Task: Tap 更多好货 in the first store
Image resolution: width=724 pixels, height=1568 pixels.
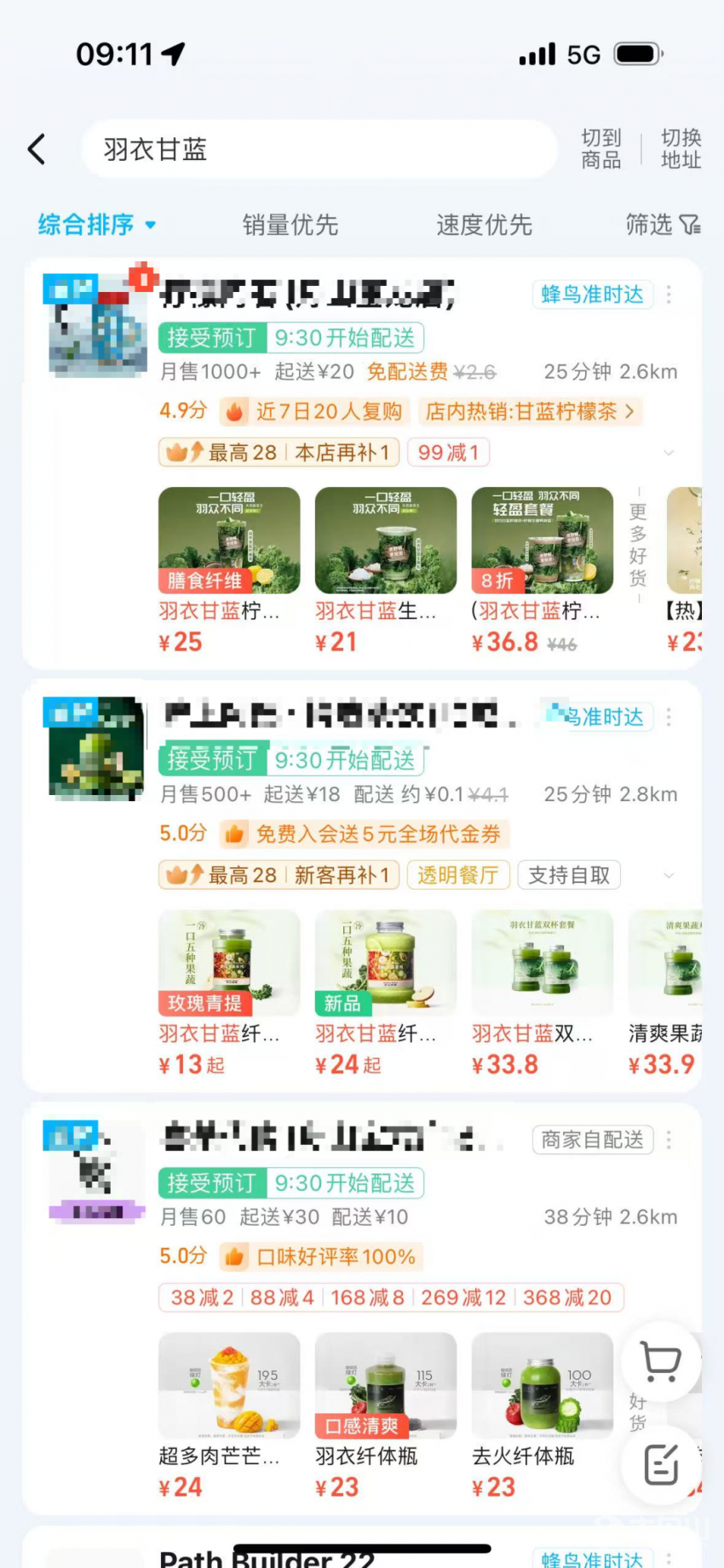Action: pyautogui.click(x=638, y=545)
